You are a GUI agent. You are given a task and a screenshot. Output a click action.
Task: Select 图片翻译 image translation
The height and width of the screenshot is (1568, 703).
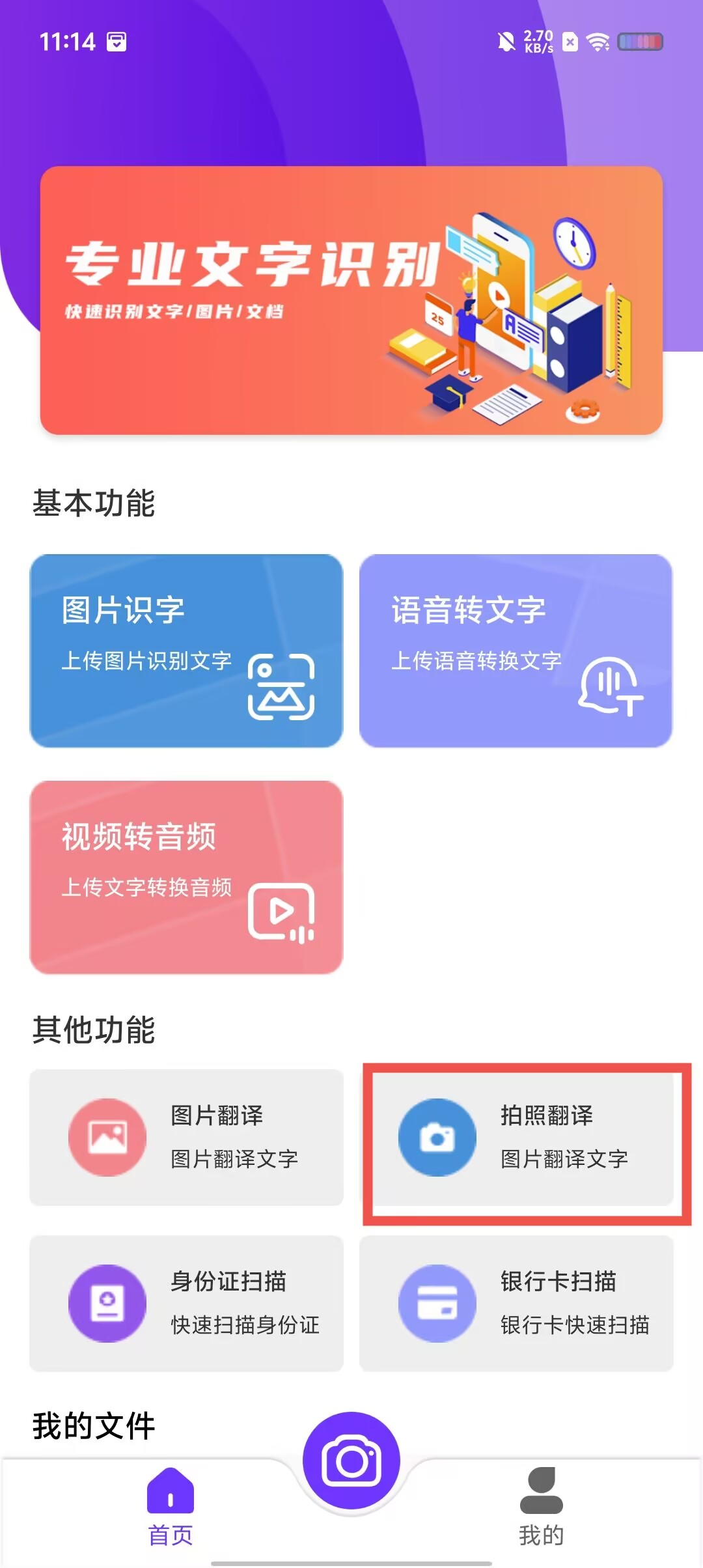point(186,1137)
